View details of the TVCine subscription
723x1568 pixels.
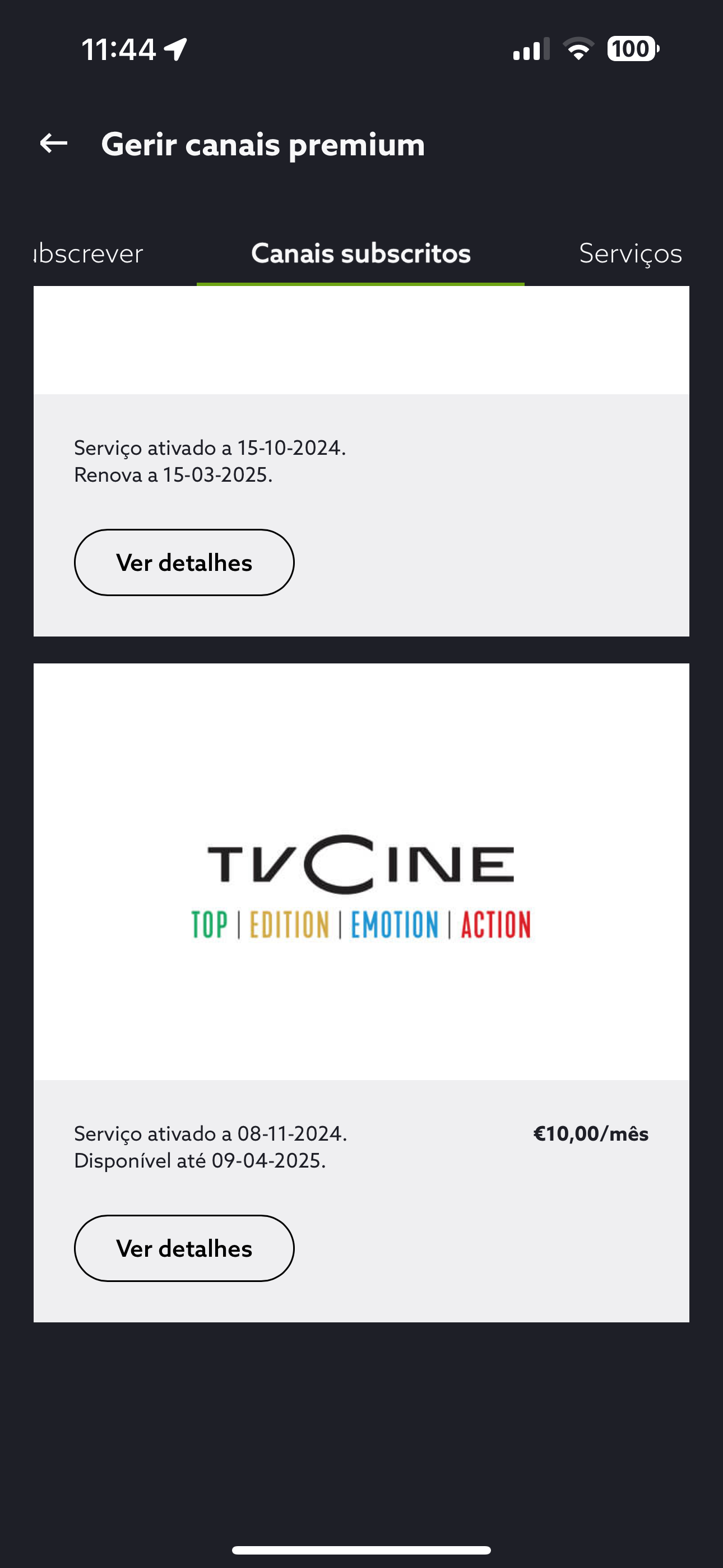[x=184, y=1248]
